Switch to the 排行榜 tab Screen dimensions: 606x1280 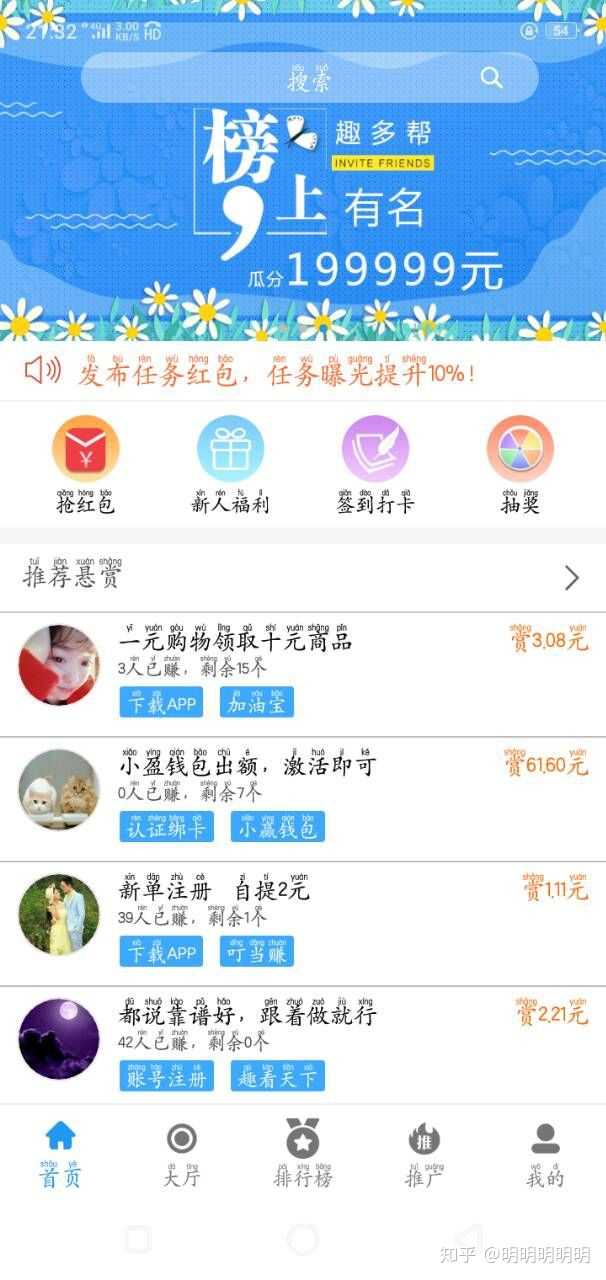point(302,1155)
